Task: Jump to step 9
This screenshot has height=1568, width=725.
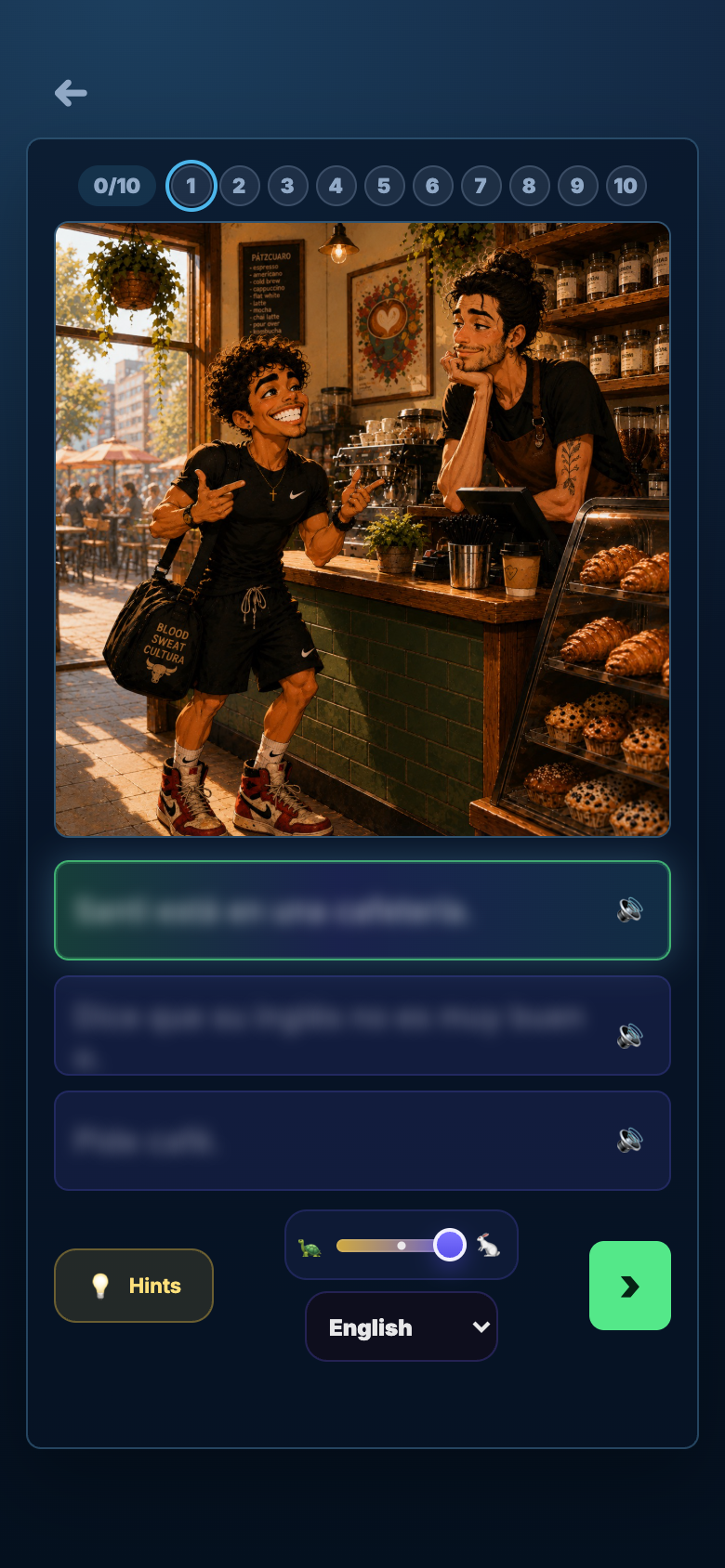Action: (577, 186)
